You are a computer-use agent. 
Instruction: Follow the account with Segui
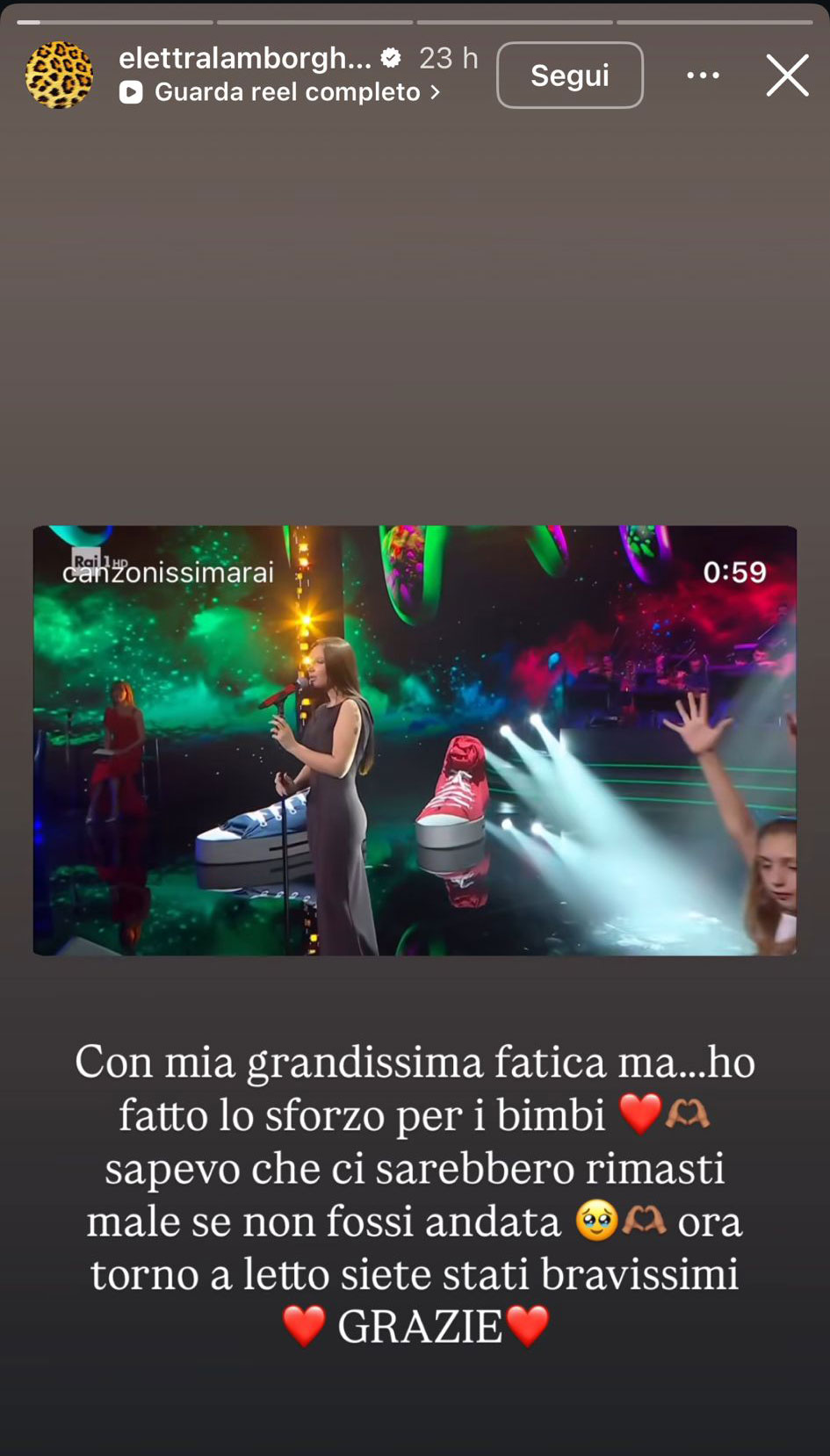click(569, 76)
